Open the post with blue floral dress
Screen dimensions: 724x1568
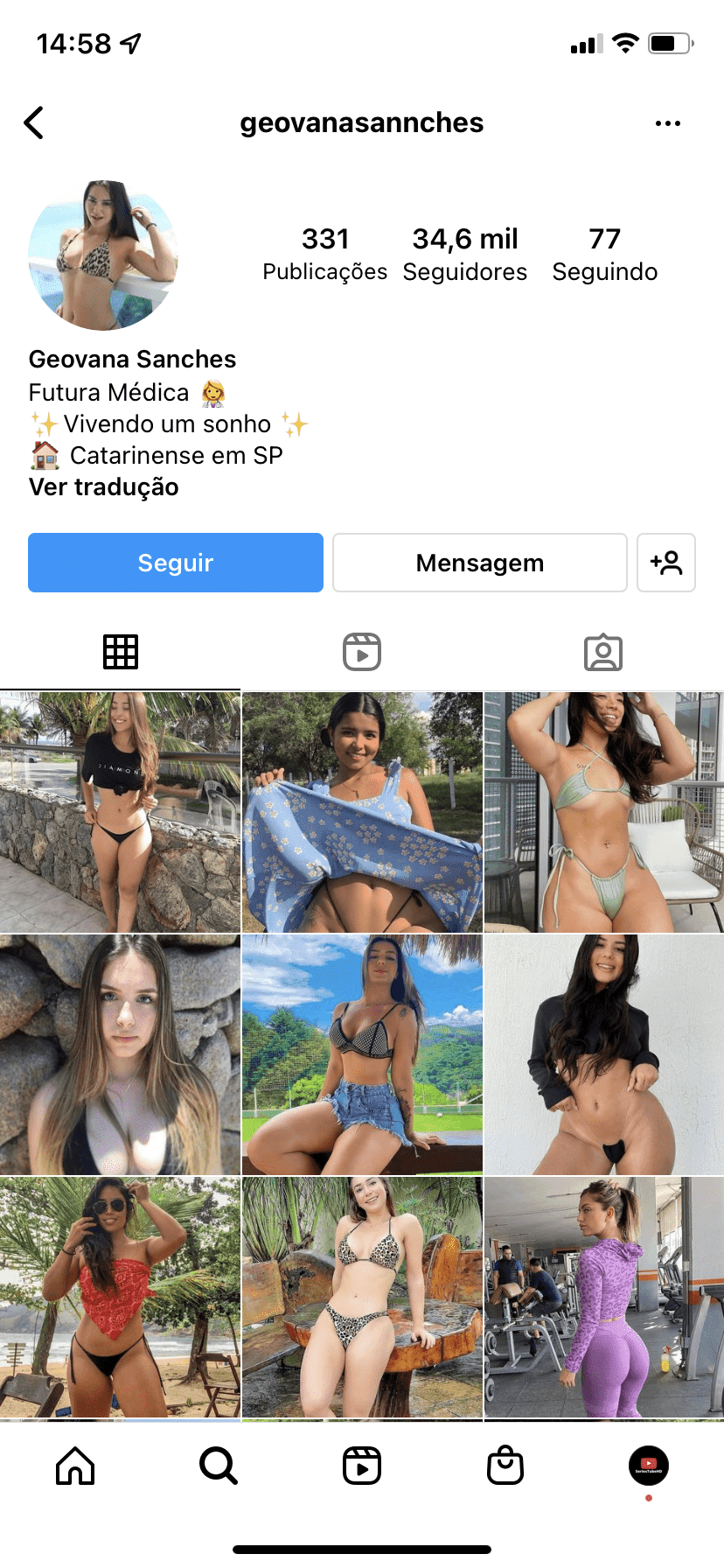pos(362,812)
